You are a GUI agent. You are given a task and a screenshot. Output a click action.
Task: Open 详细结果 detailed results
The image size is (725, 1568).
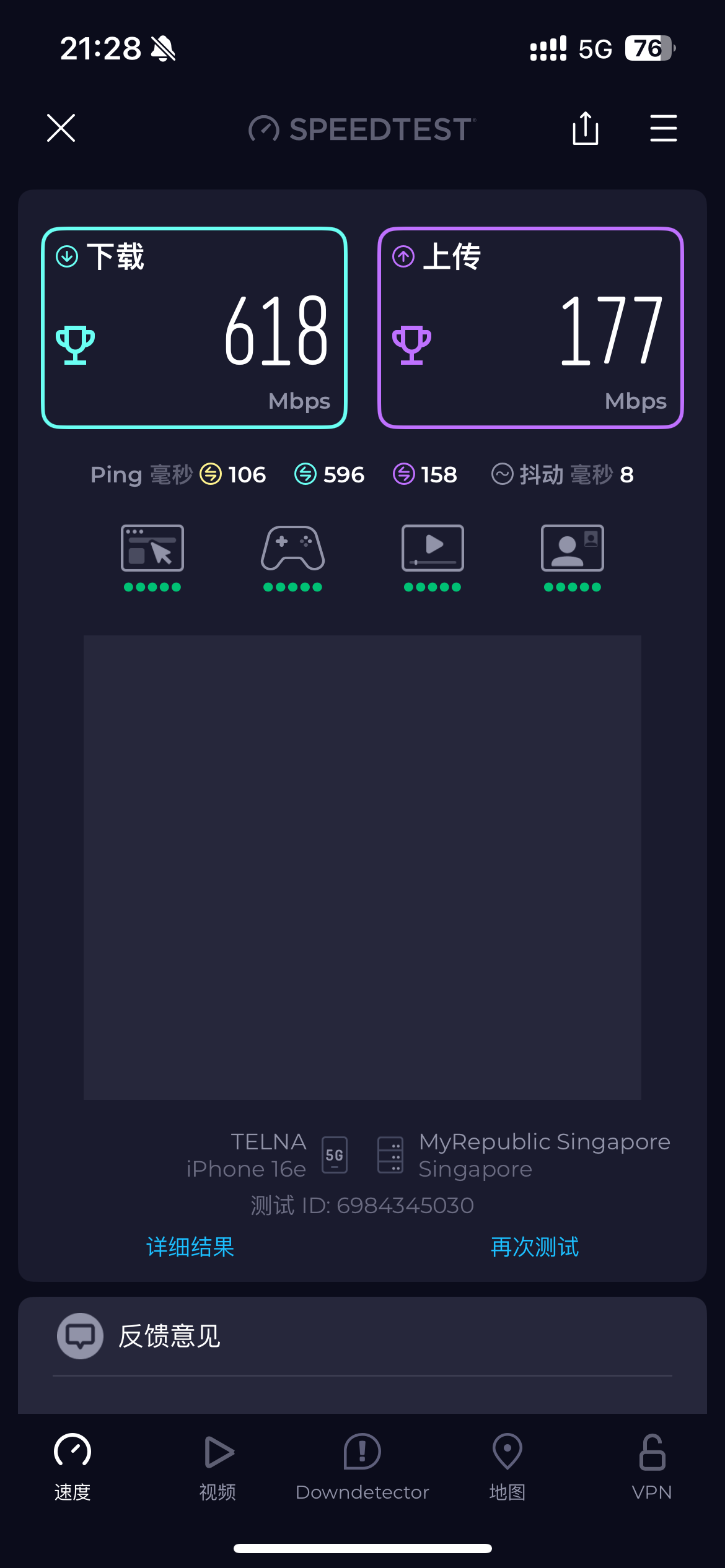[x=190, y=1247]
